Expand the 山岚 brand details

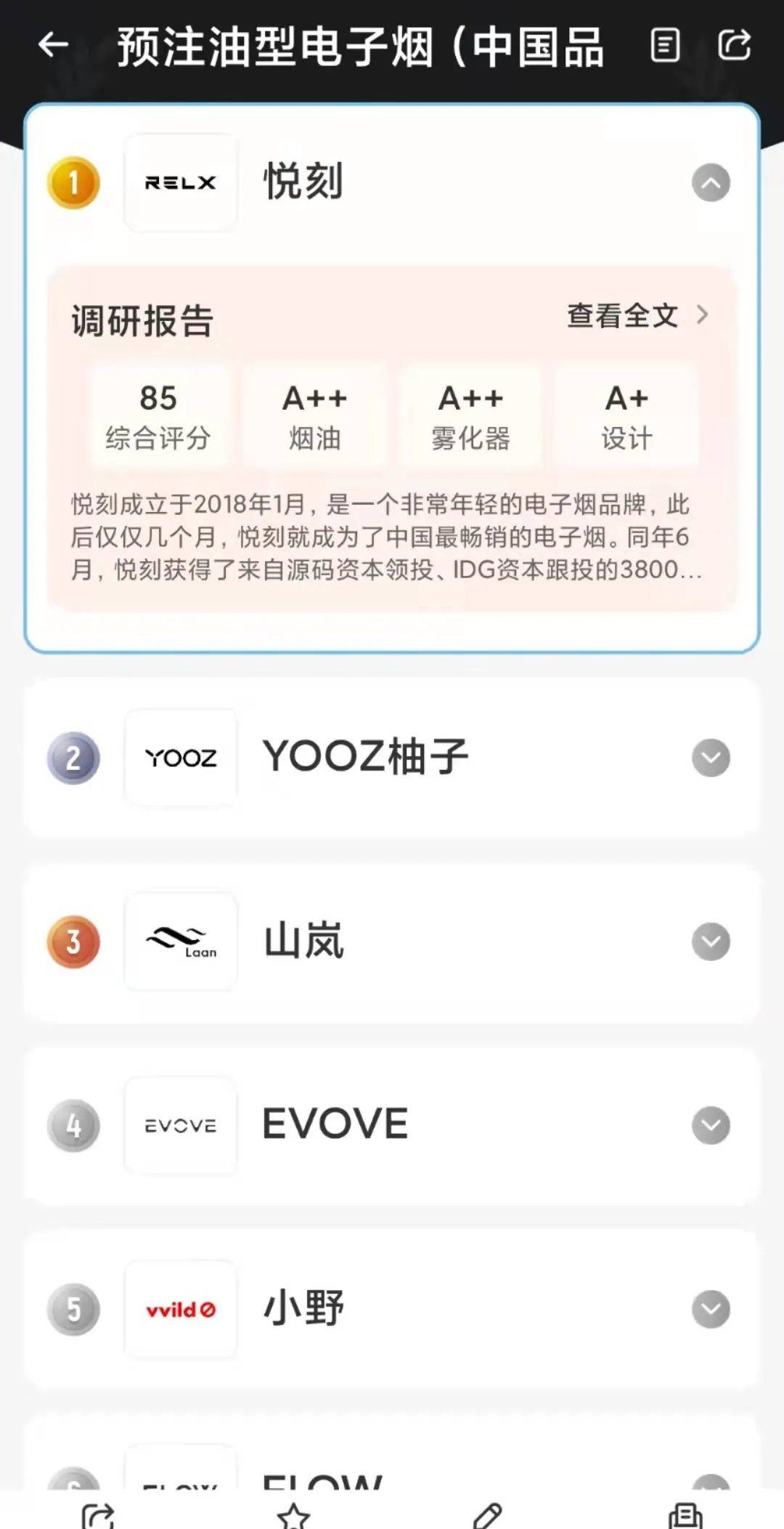(711, 941)
